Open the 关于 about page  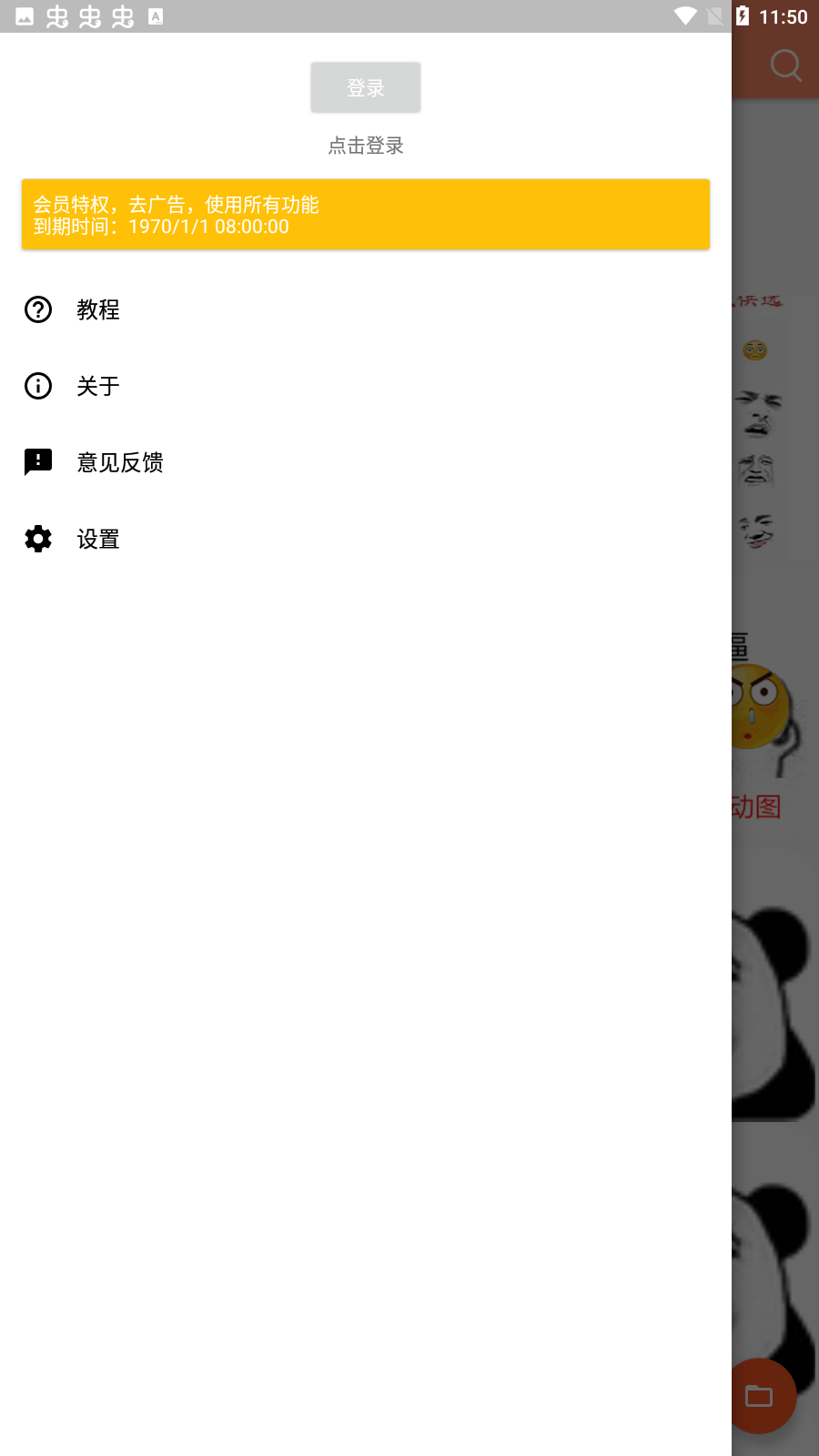[98, 386]
